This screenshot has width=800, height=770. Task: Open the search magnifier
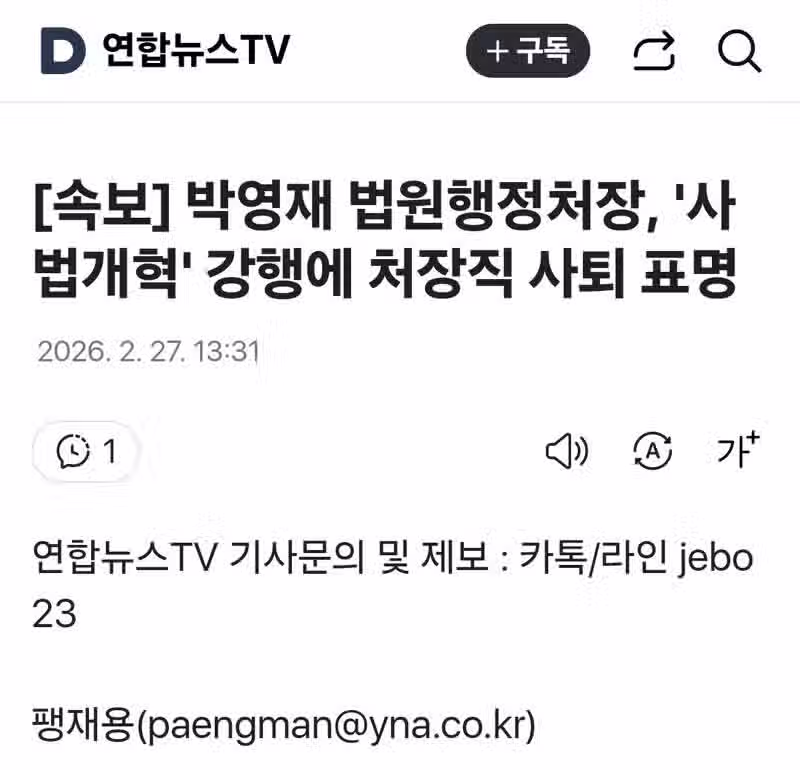coord(739,50)
